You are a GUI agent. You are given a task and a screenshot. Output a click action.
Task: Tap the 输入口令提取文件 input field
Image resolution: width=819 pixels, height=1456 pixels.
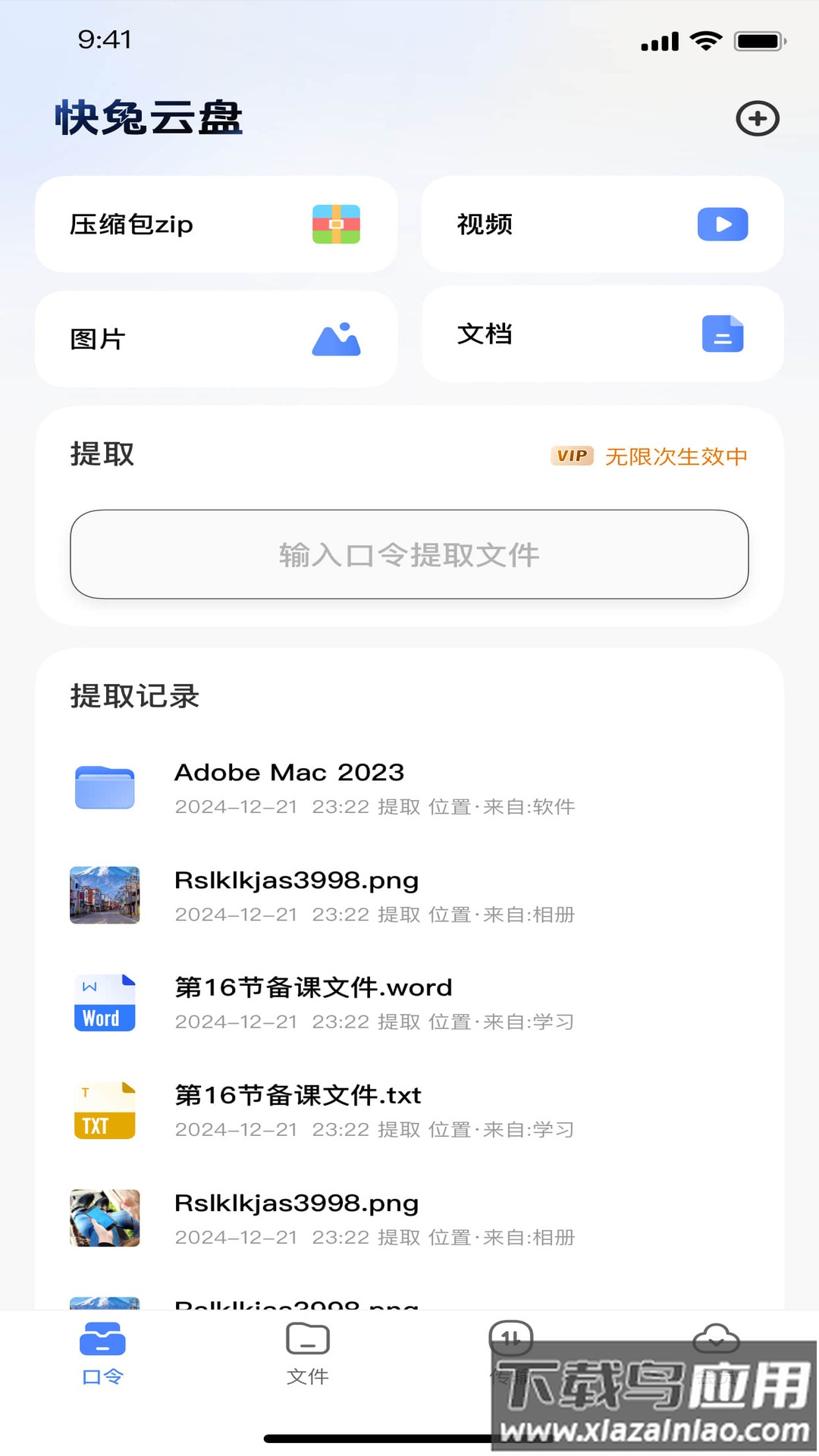click(409, 555)
